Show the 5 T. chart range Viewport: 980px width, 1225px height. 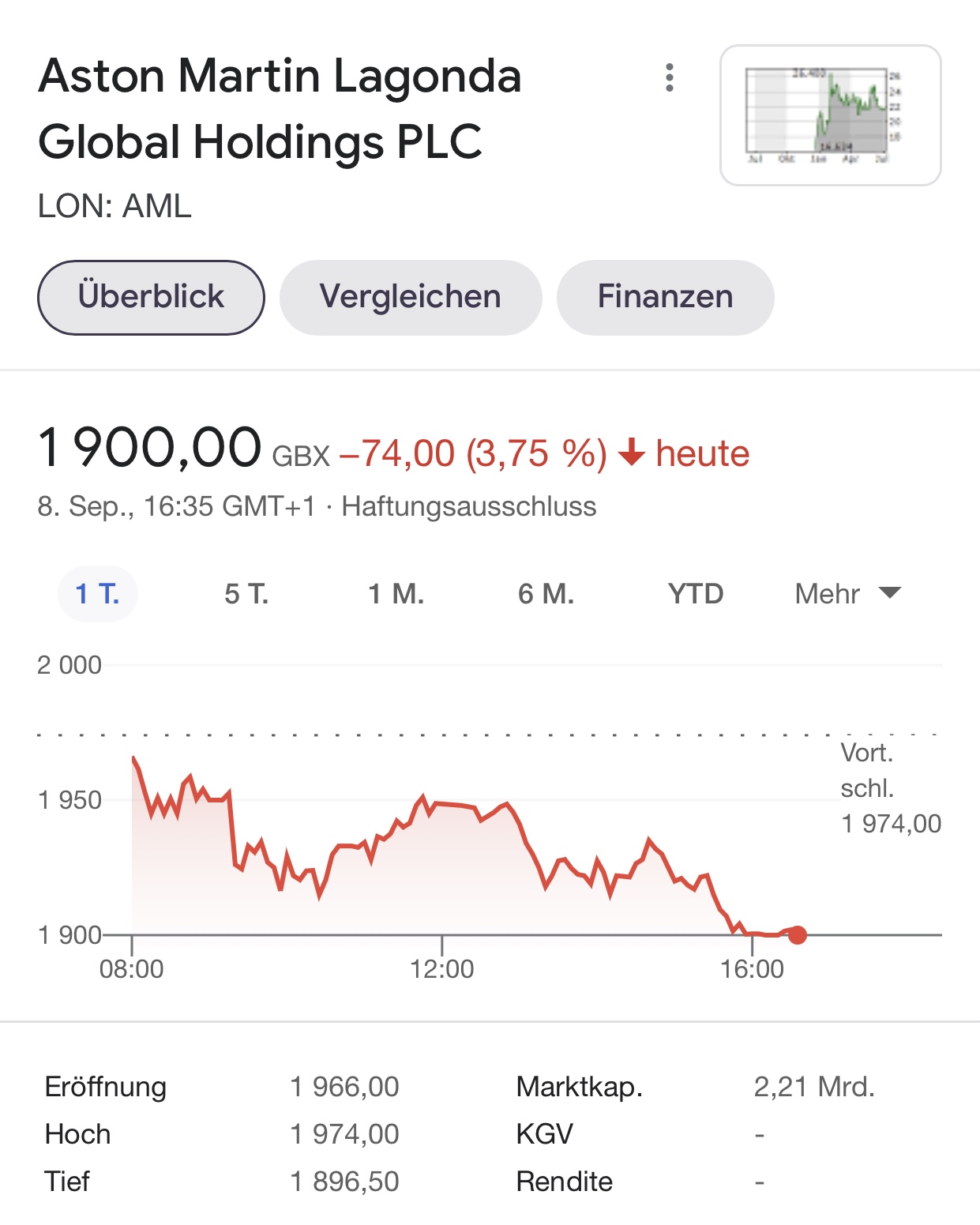point(246,593)
